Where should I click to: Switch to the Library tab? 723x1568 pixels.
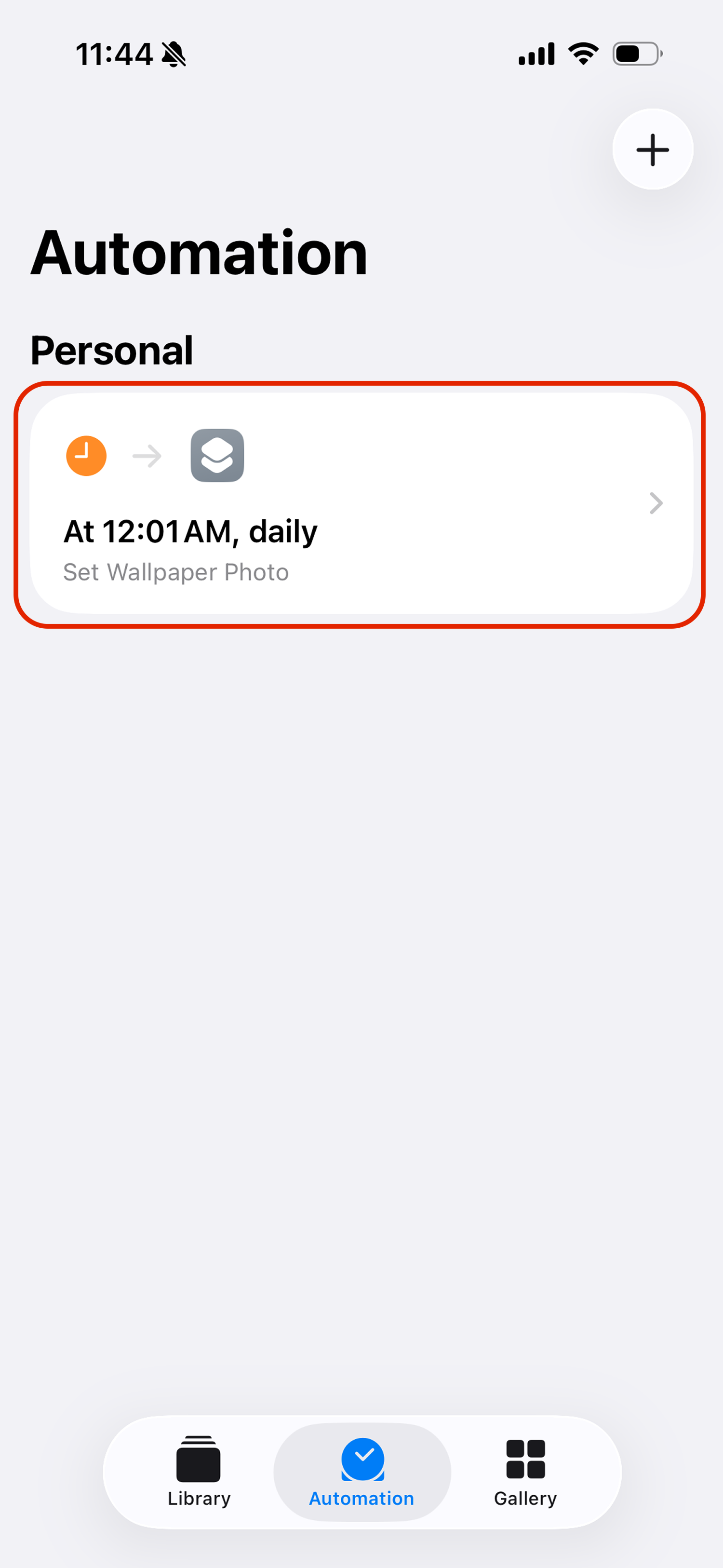click(x=199, y=1473)
